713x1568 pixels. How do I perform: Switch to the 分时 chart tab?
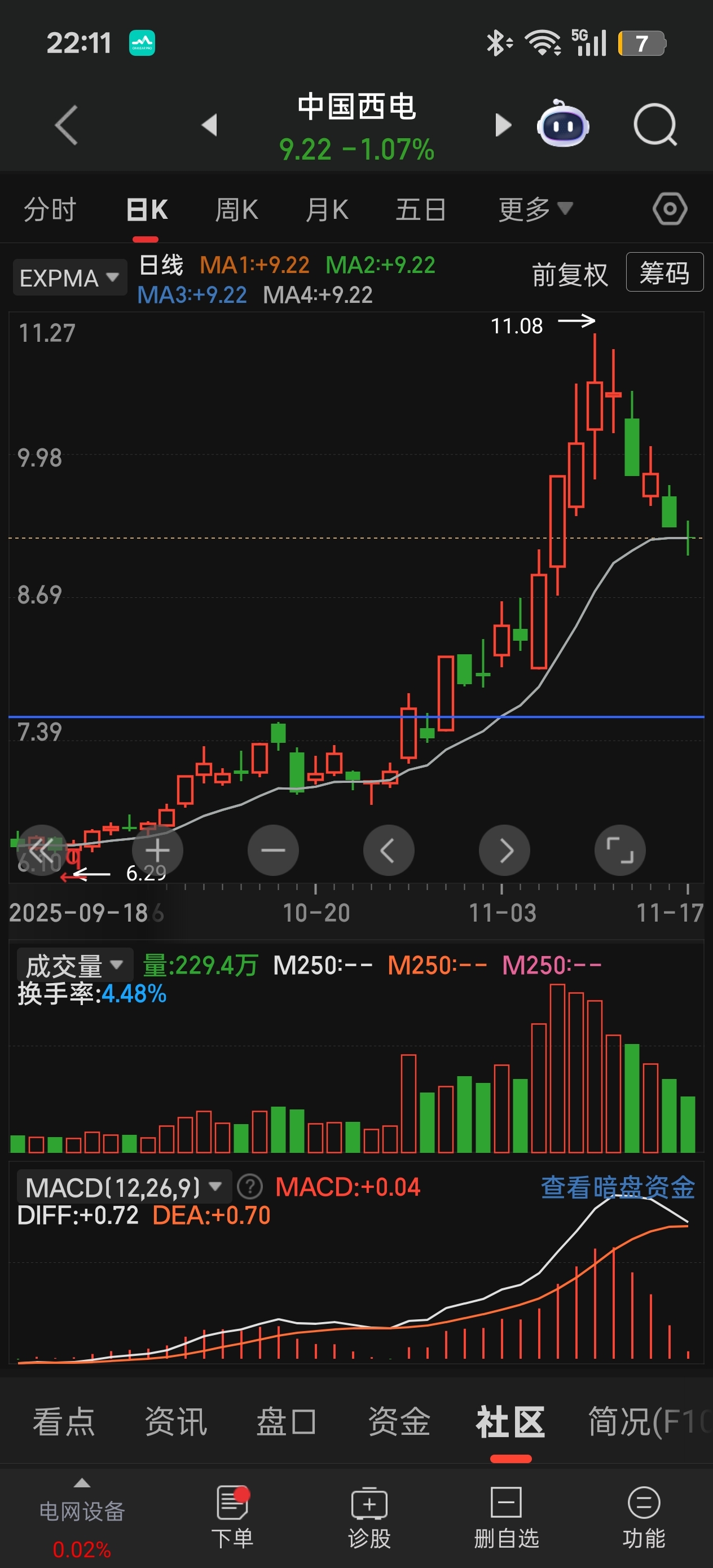point(49,210)
